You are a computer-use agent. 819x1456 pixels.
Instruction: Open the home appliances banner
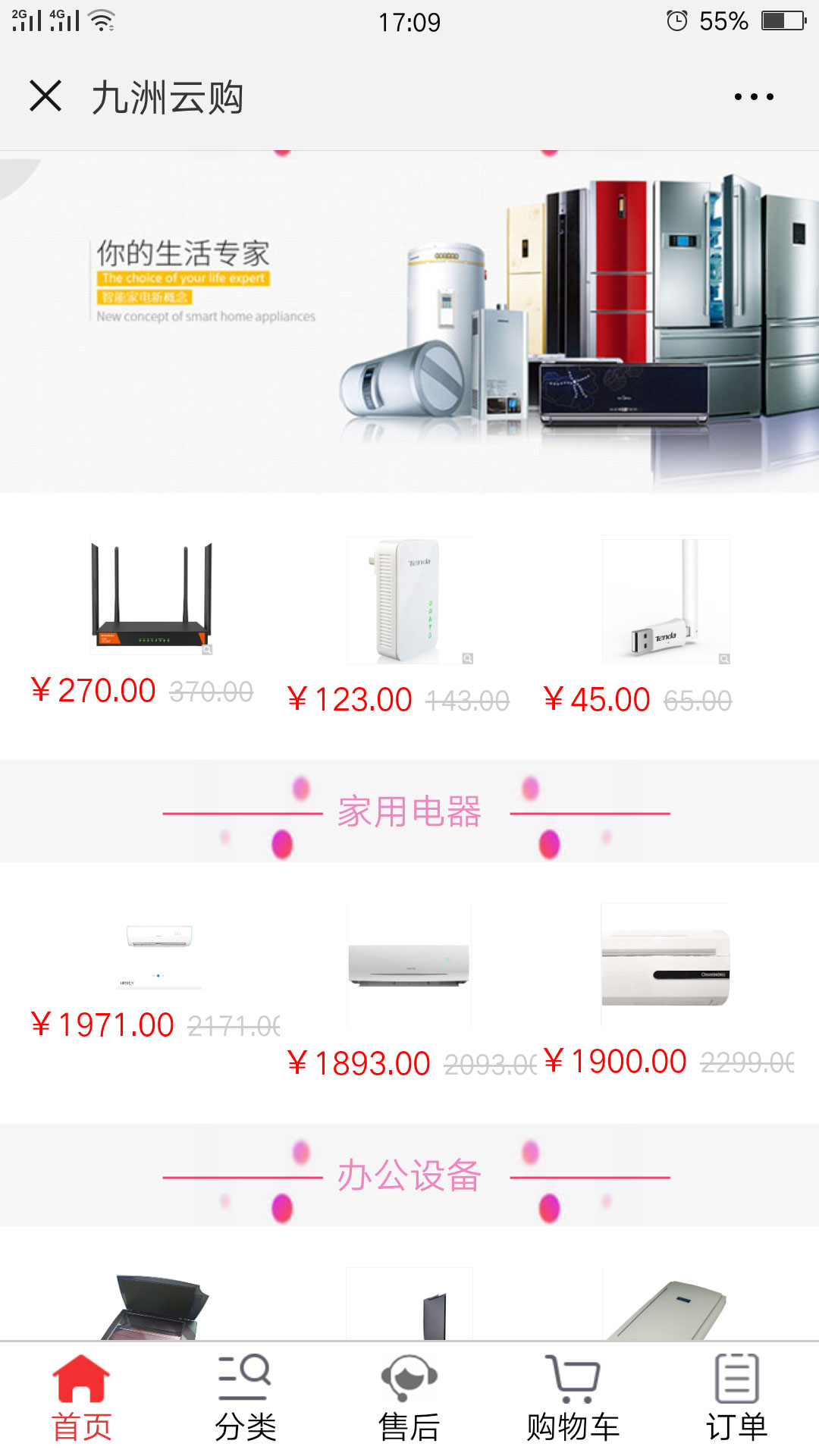409,322
